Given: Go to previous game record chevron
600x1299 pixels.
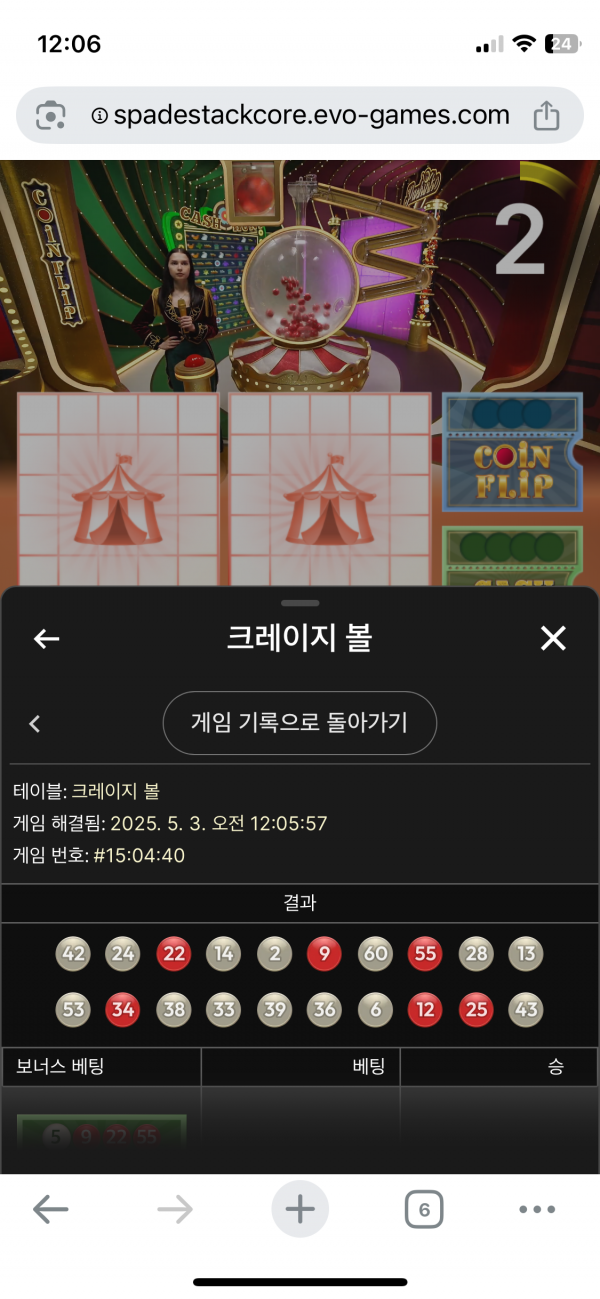Looking at the screenshot, I should [35, 723].
